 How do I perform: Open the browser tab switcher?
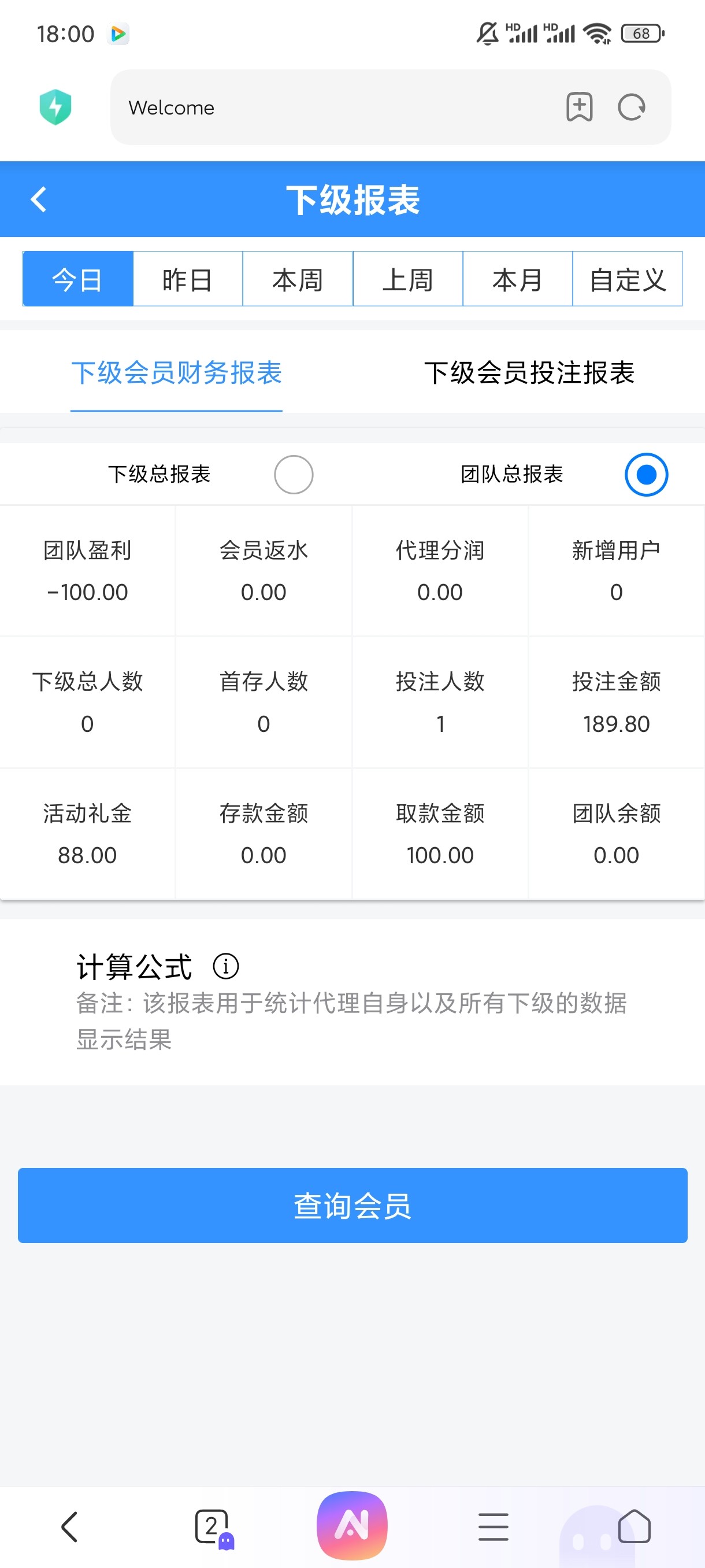tap(211, 1526)
